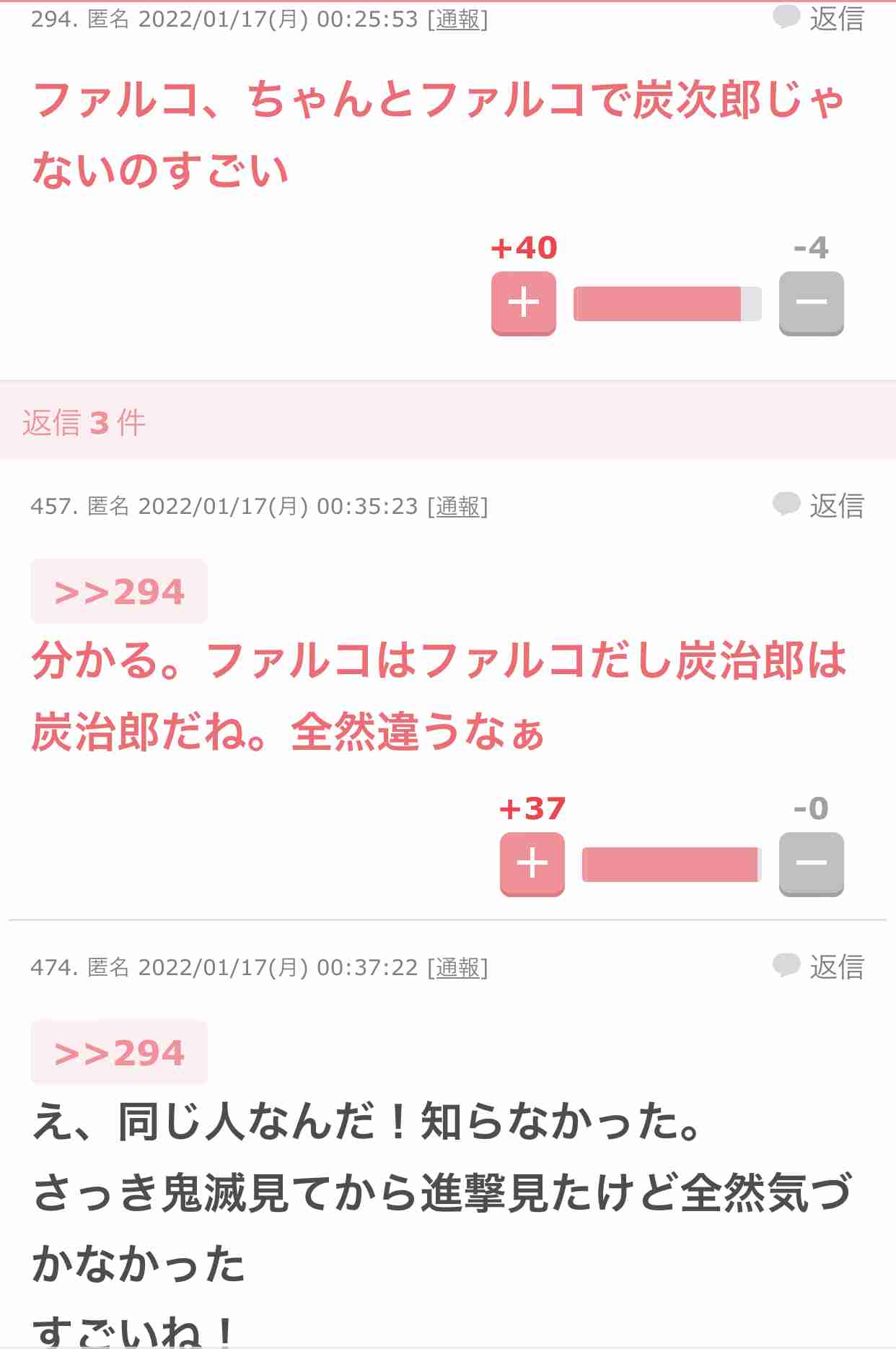Downvote comment 294 with minus button
Image resolution: width=896 pixels, height=1349 pixels.
click(x=811, y=303)
